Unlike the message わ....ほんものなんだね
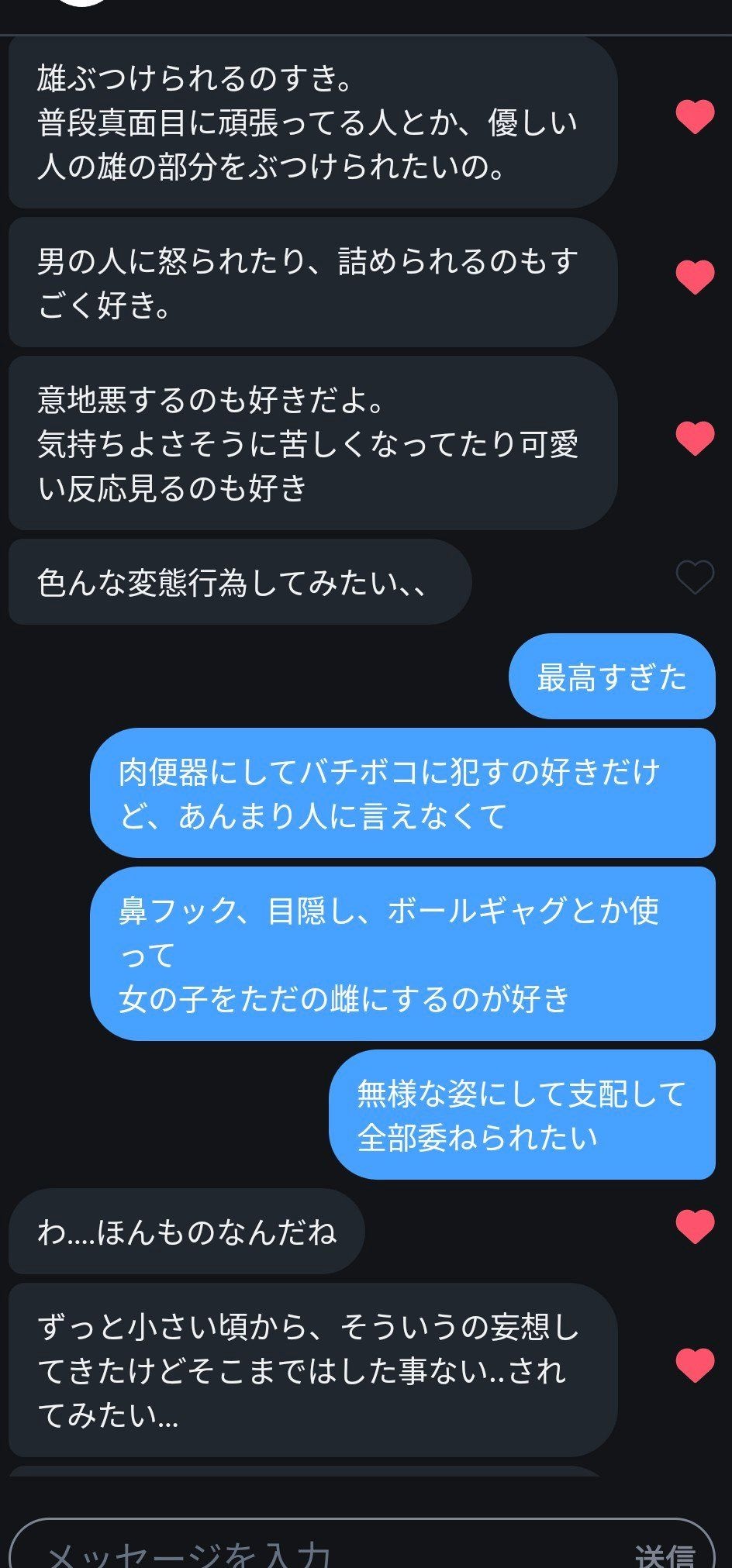Screen dimensions: 732x1568 tap(694, 1227)
